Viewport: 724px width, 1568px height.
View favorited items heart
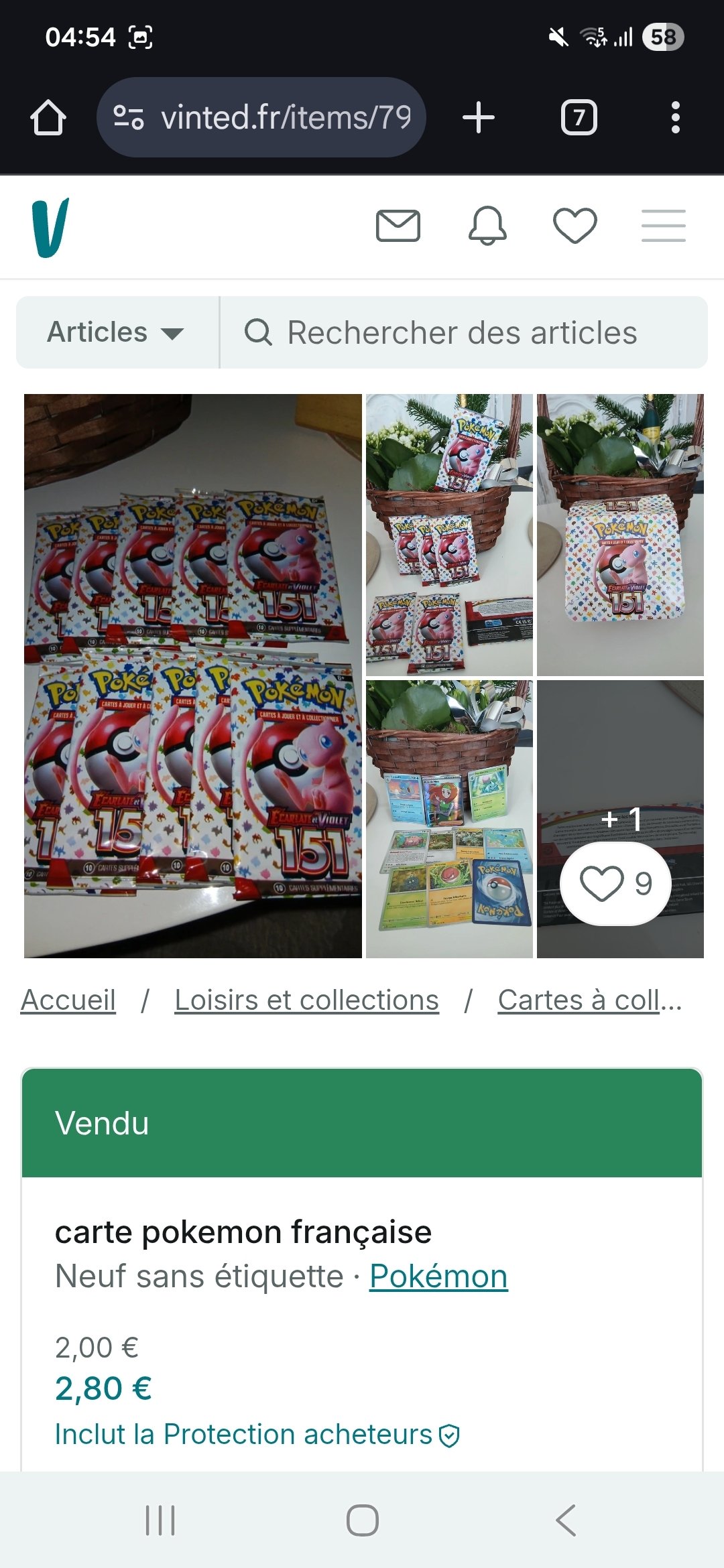pyautogui.click(x=575, y=226)
